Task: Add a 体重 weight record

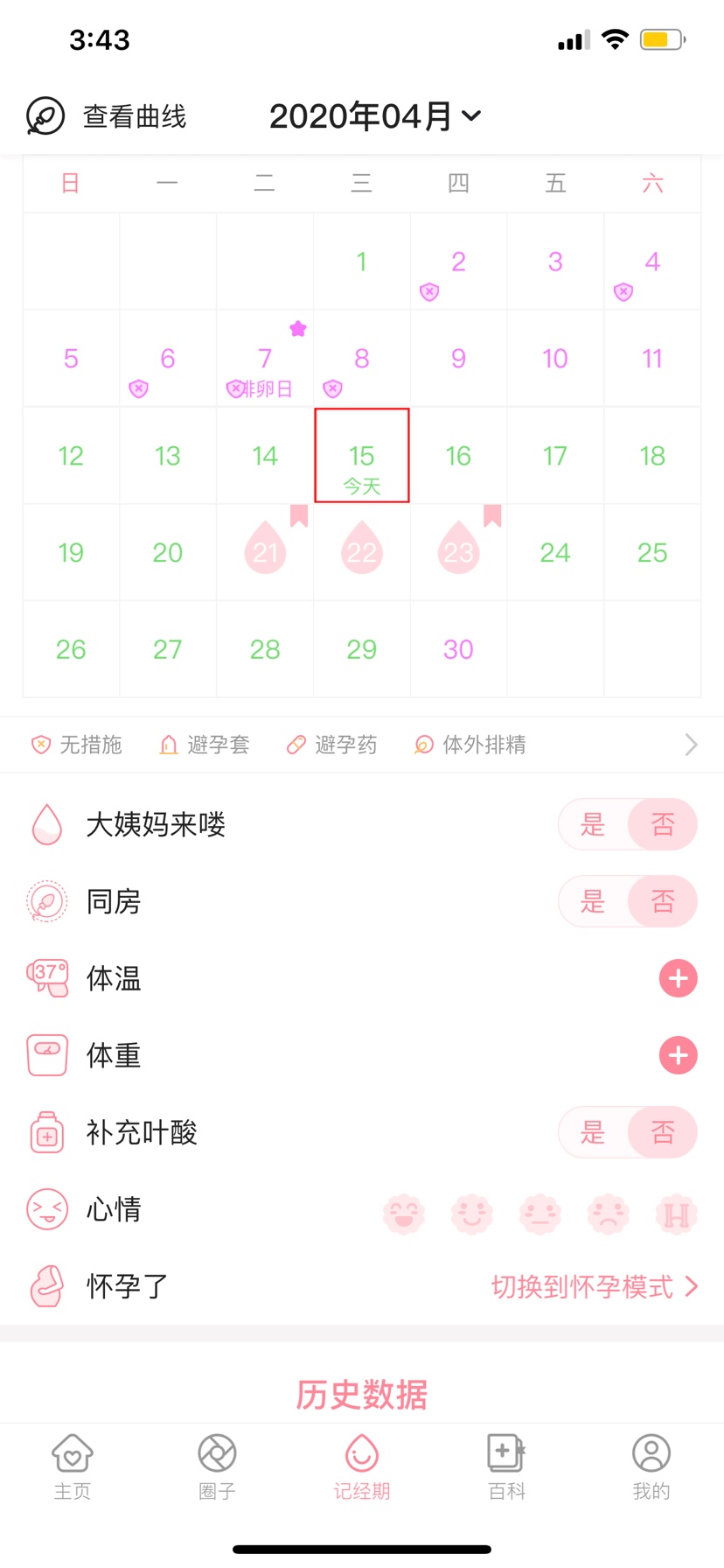Action: (x=678, y=1055)
